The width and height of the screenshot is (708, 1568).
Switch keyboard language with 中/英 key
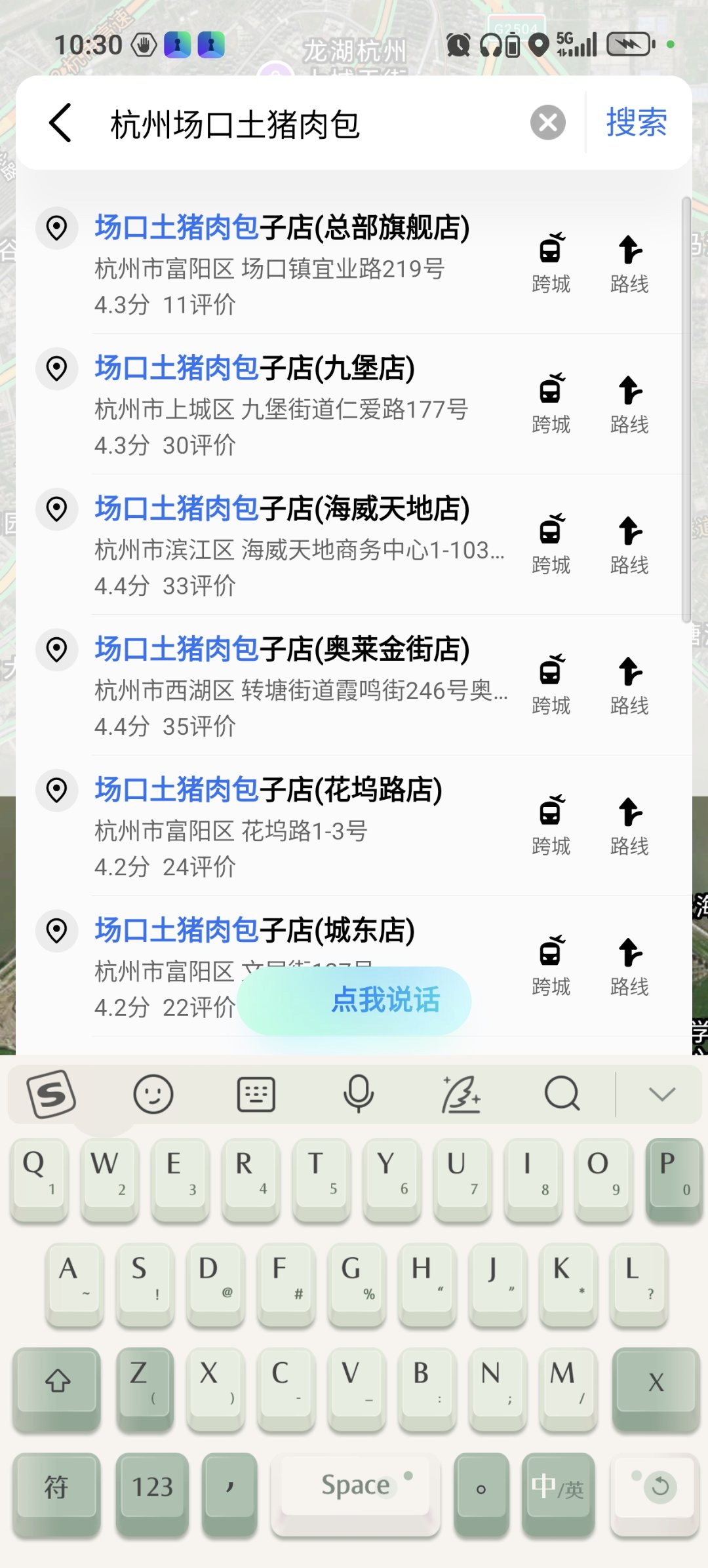557,1488
